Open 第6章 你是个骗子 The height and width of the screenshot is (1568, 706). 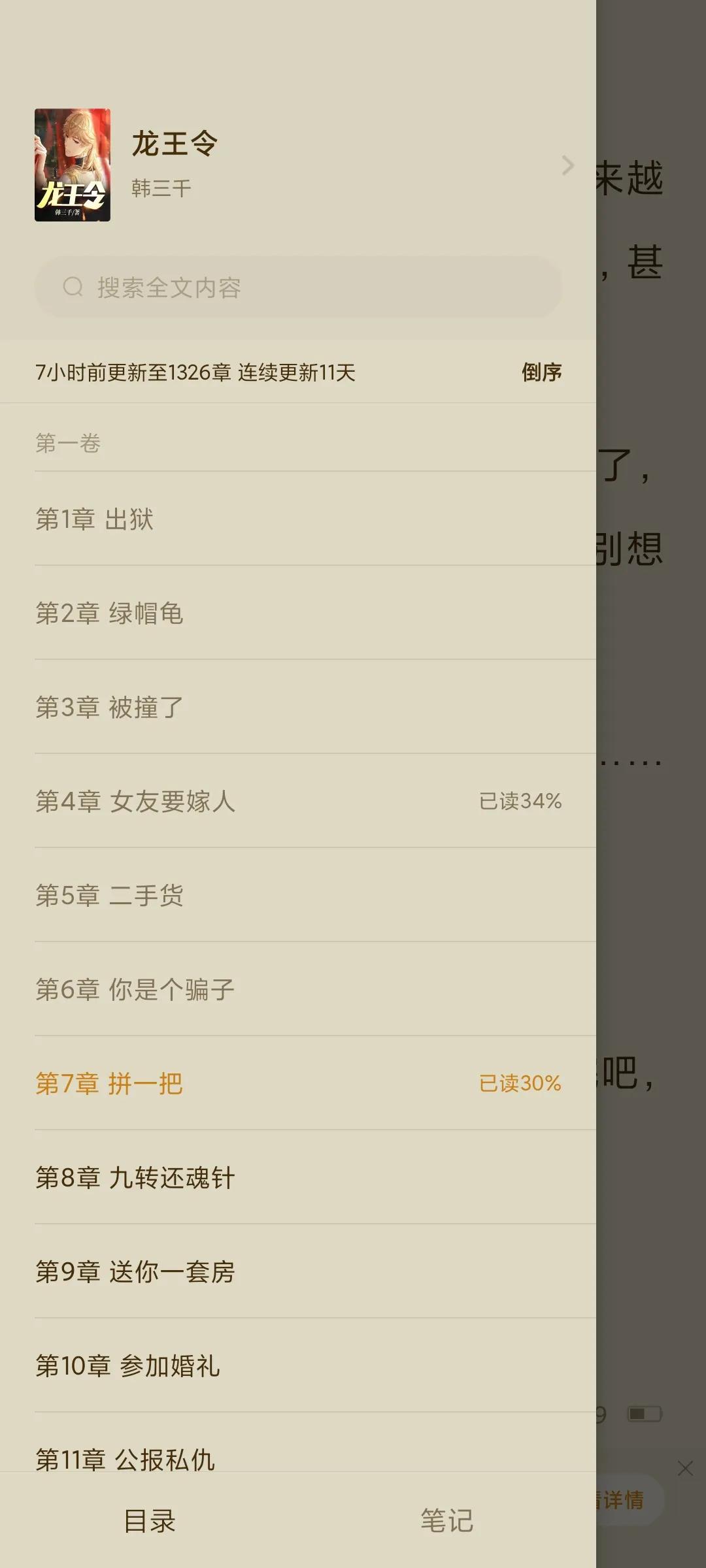tap(134, 989)
